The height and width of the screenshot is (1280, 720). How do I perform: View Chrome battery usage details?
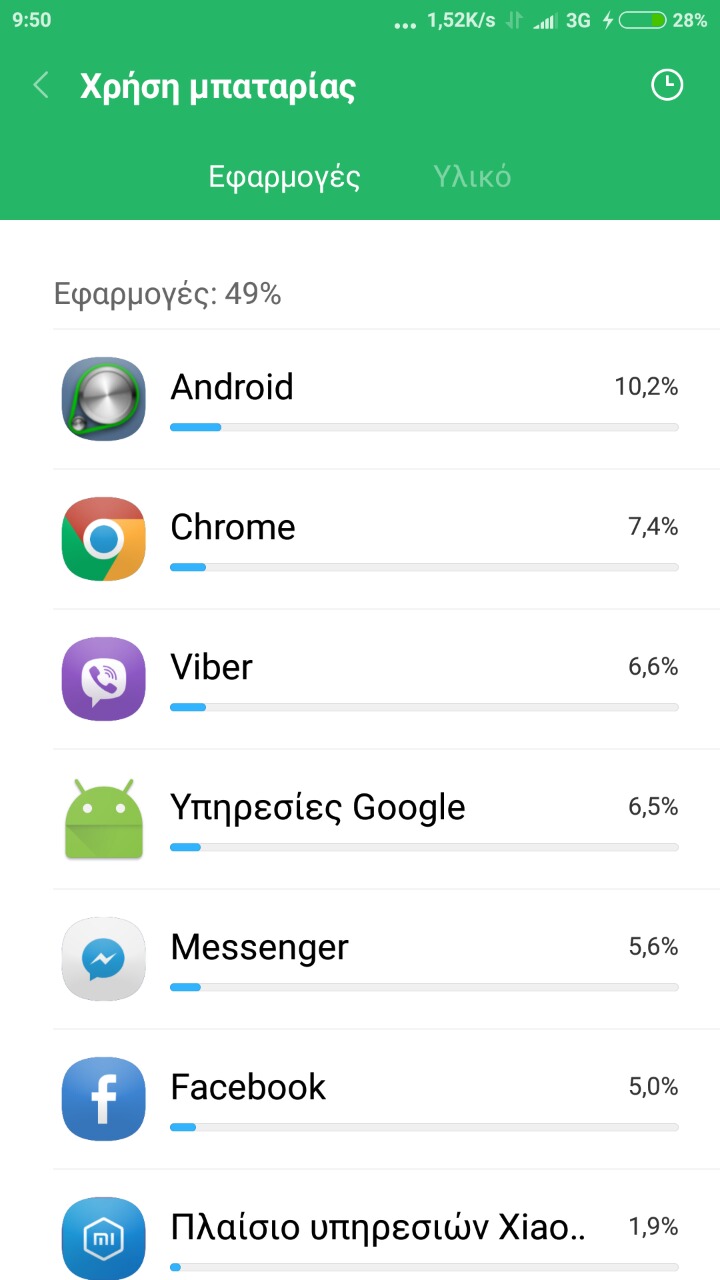(x=360, y=539)
